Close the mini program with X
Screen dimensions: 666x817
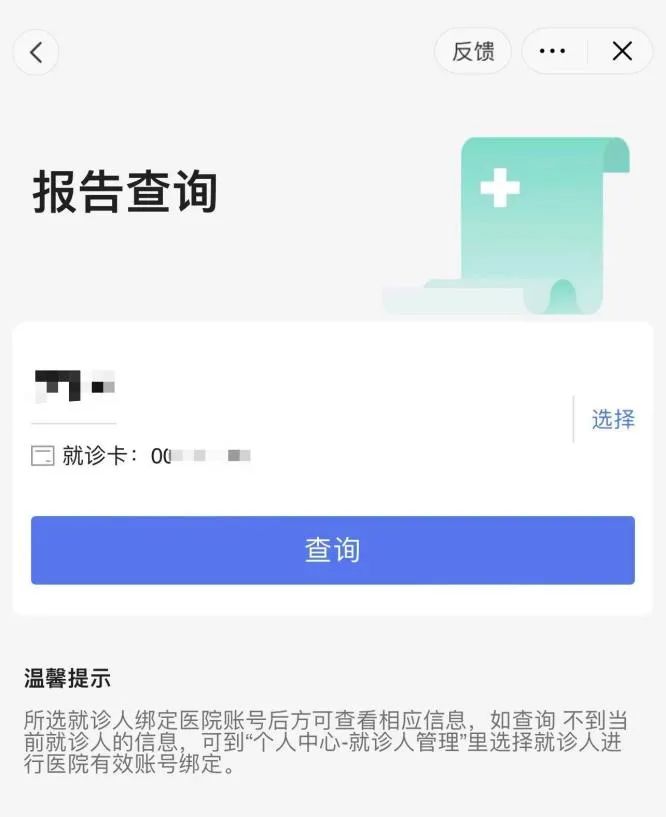pyautogui.click(x=622, y=52)
